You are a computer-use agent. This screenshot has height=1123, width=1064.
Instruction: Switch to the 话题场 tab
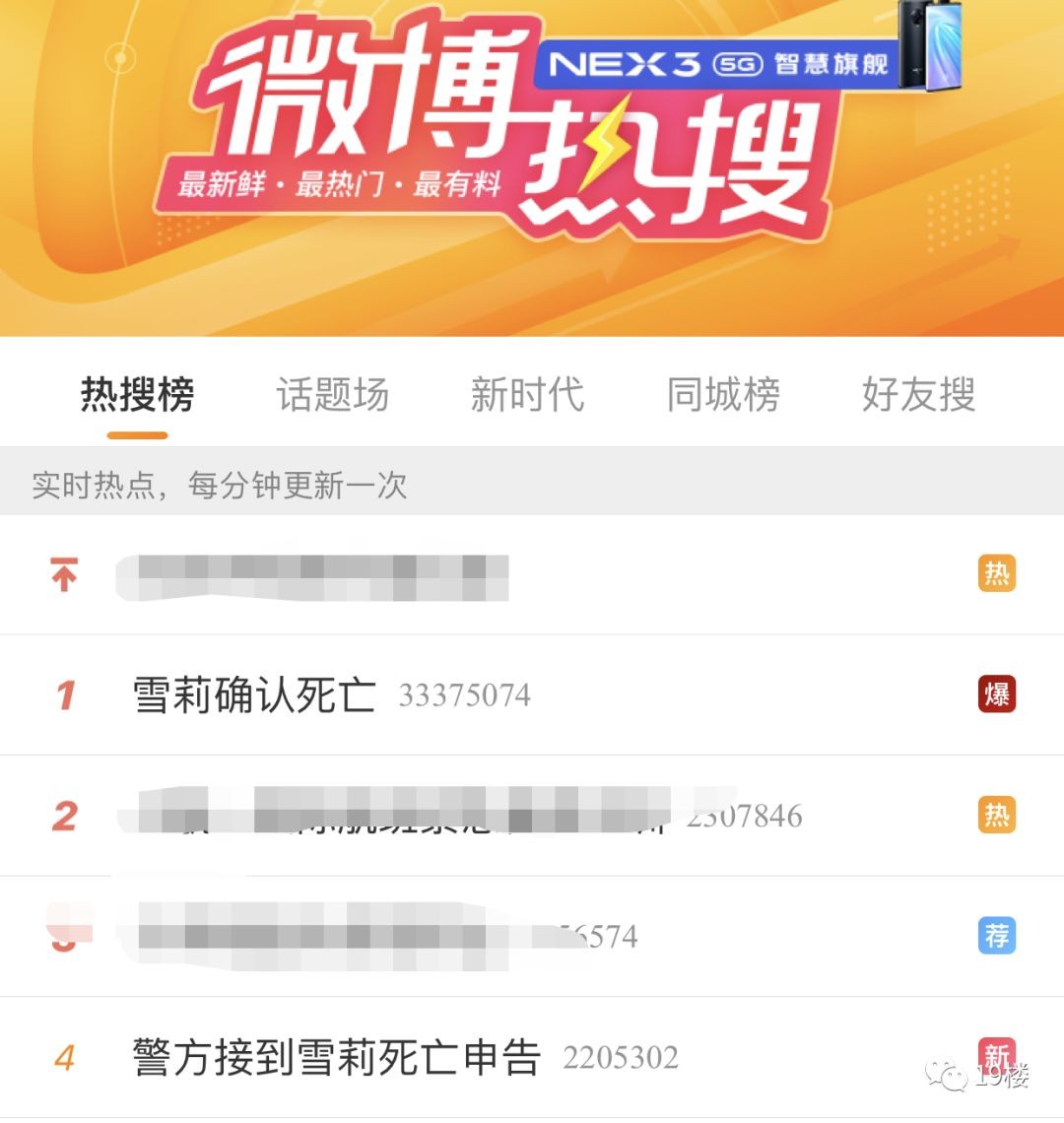pyautogui.click(x=332, y=395)
